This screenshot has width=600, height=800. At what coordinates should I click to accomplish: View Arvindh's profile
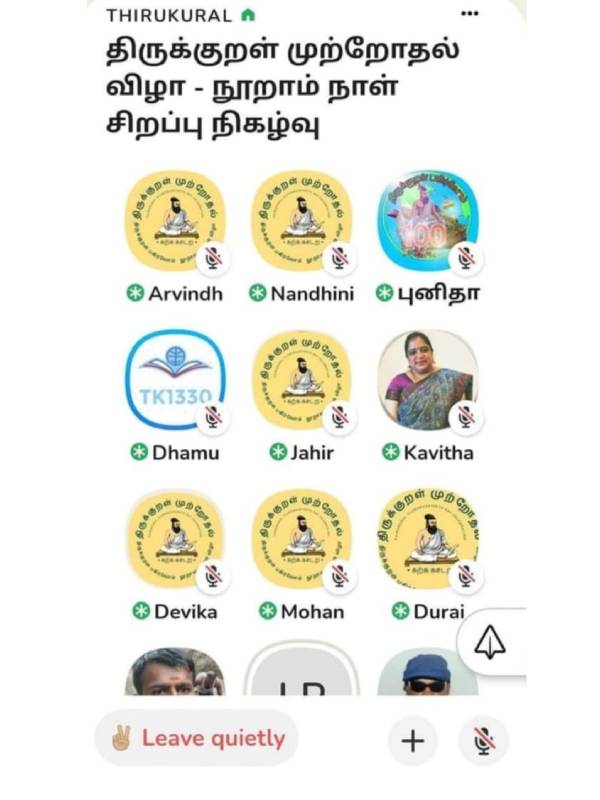pos(176,220)
